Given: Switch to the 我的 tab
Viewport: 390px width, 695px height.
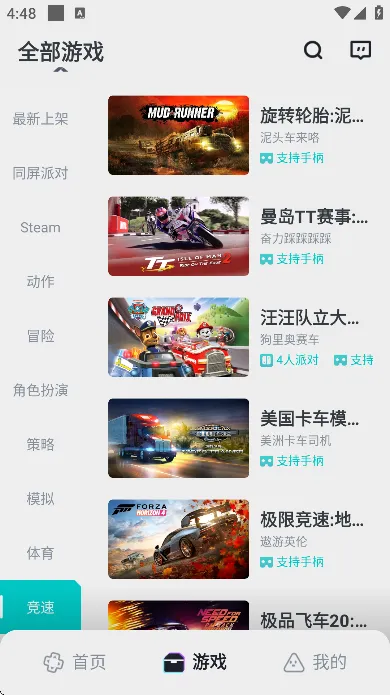Looking at the screenshot, I should (x=315, y=662).
